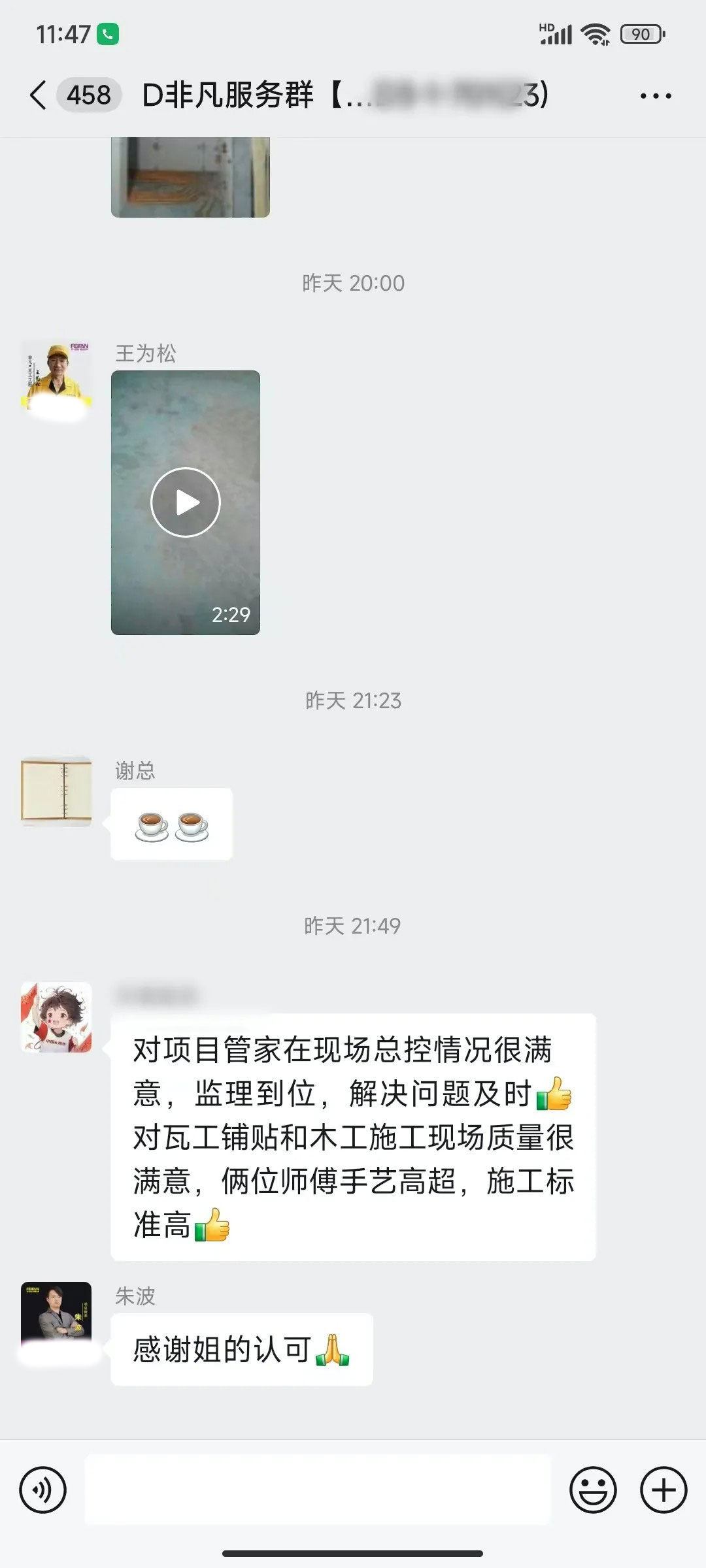Go back to the chat list
Image resolution: width=706 pixels, height=1568 pixels.
[39, 95]
